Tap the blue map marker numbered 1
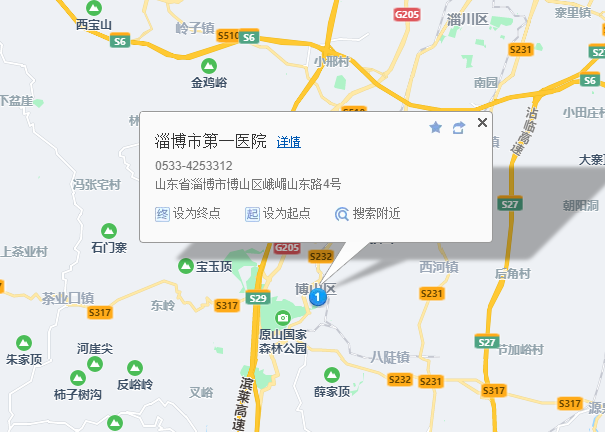Image resolution: width=605 pixels, height=432 pixels. (x=318, y=296)
